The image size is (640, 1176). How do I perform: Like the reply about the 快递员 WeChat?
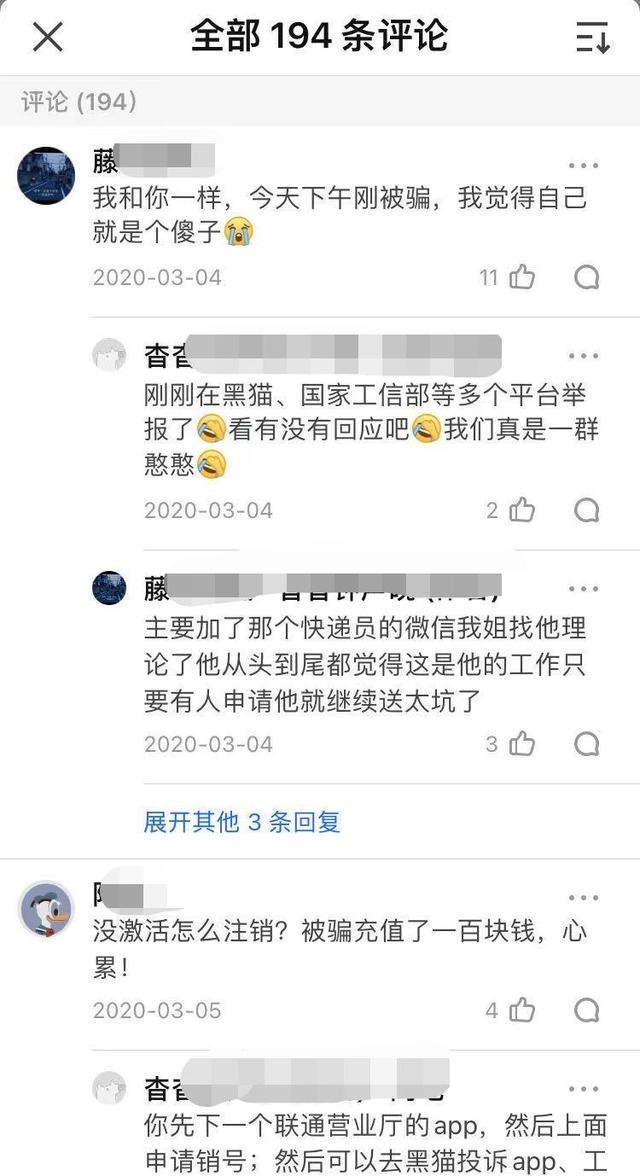pyautogui.click(x=522, y=744)
